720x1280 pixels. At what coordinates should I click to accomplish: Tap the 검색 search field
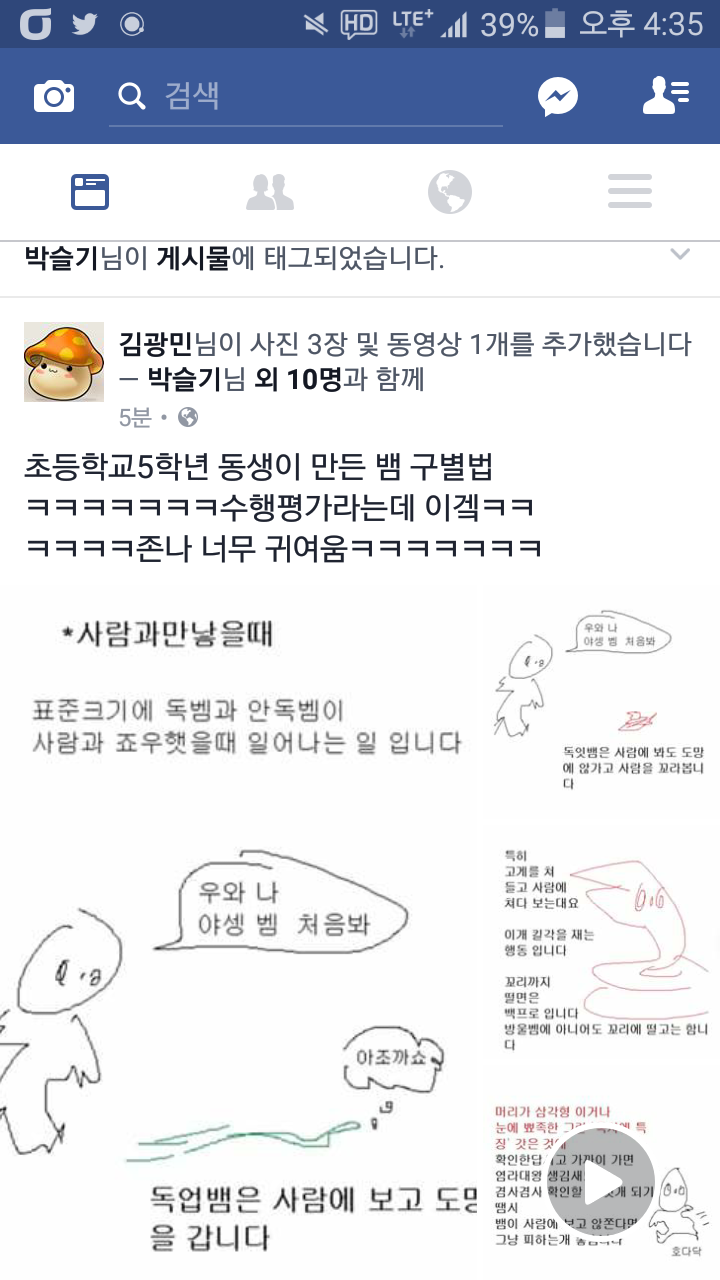pyautogui.click(x=305, y=96)
